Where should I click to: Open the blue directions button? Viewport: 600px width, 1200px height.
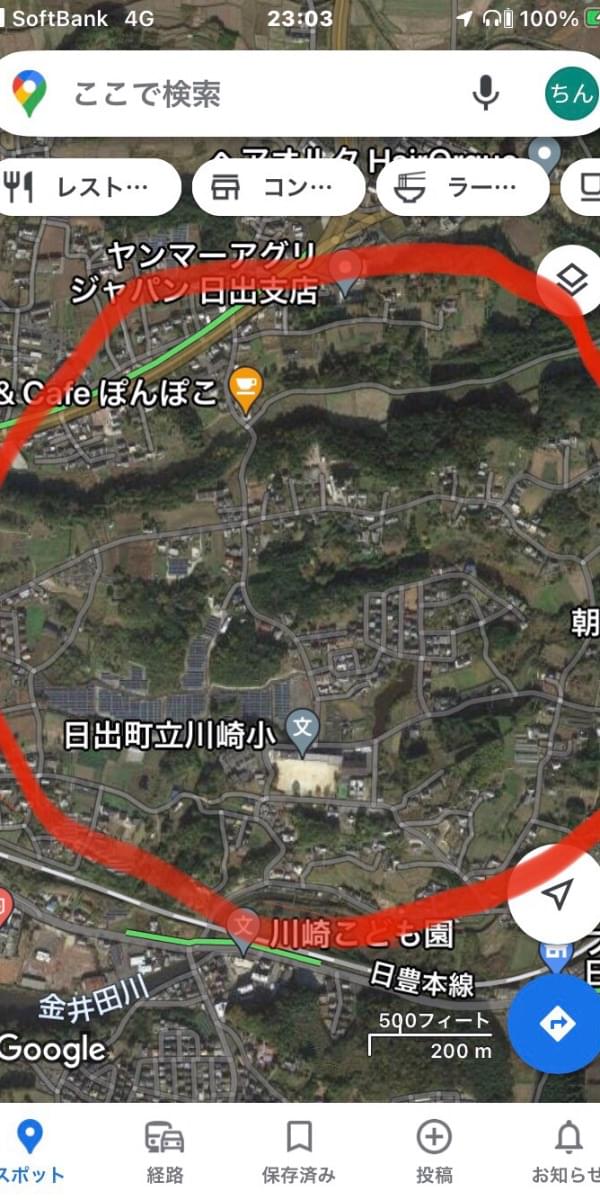[x=556, y=1024]
